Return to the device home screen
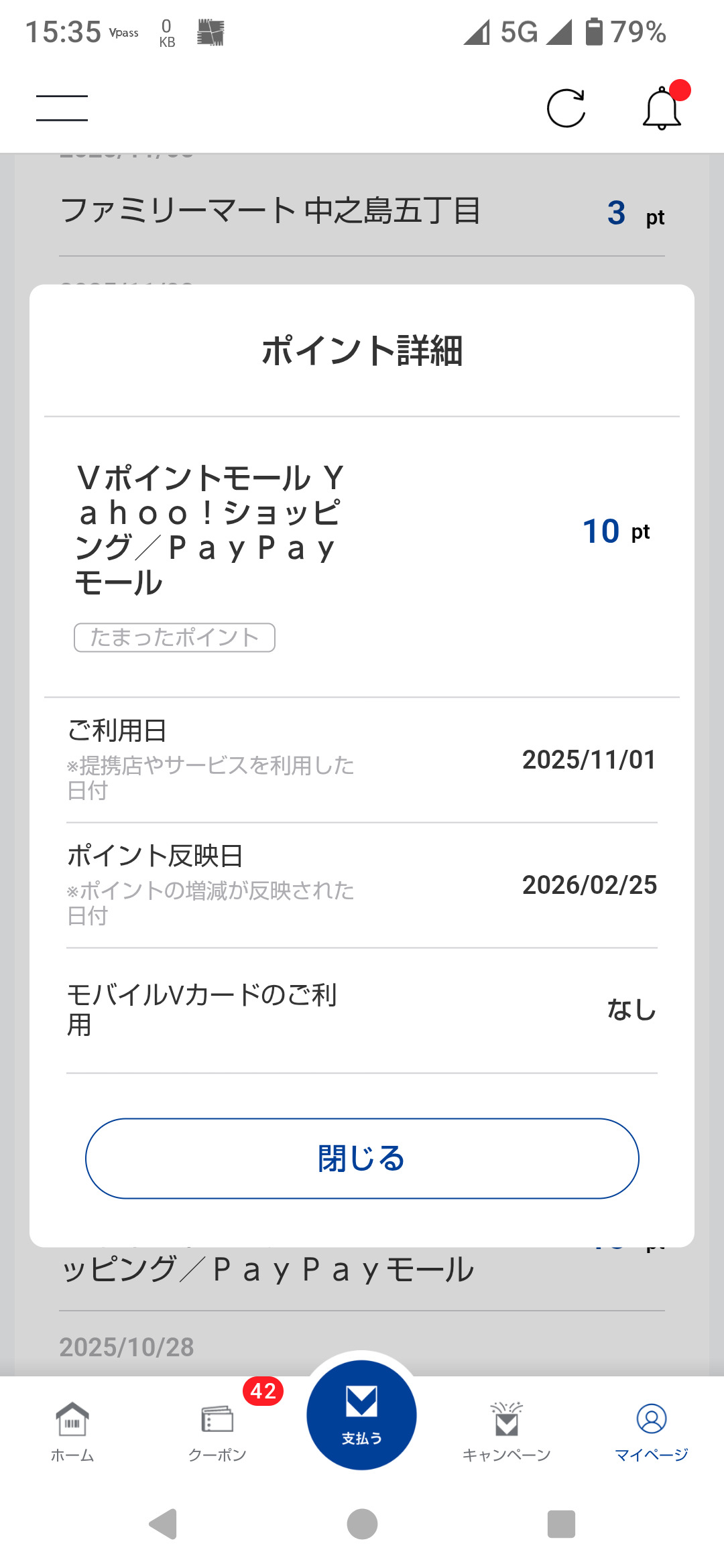724x1568 pixels. [x=362, y=1524]
